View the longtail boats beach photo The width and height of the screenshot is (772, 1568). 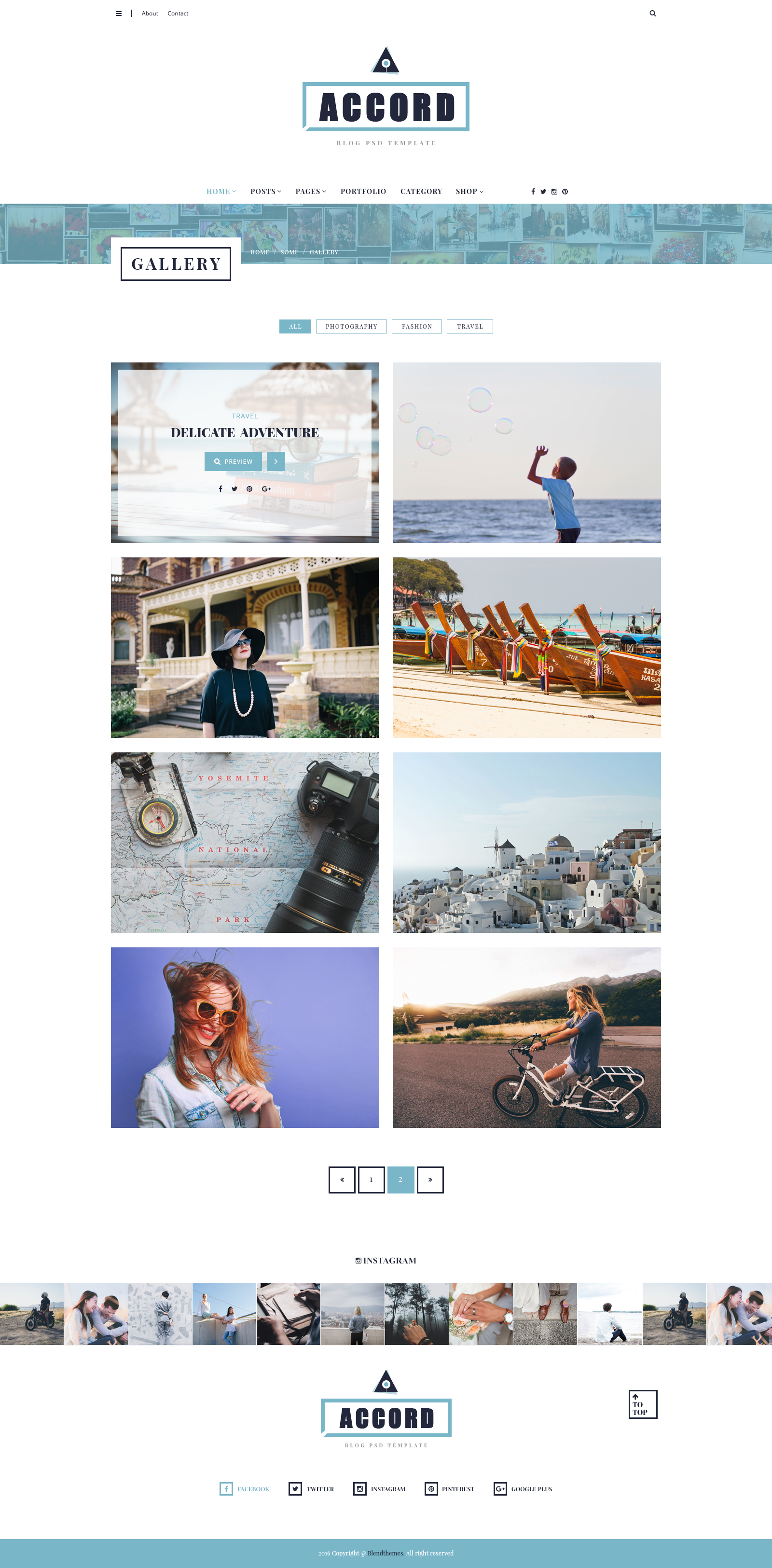click(527, 648)
